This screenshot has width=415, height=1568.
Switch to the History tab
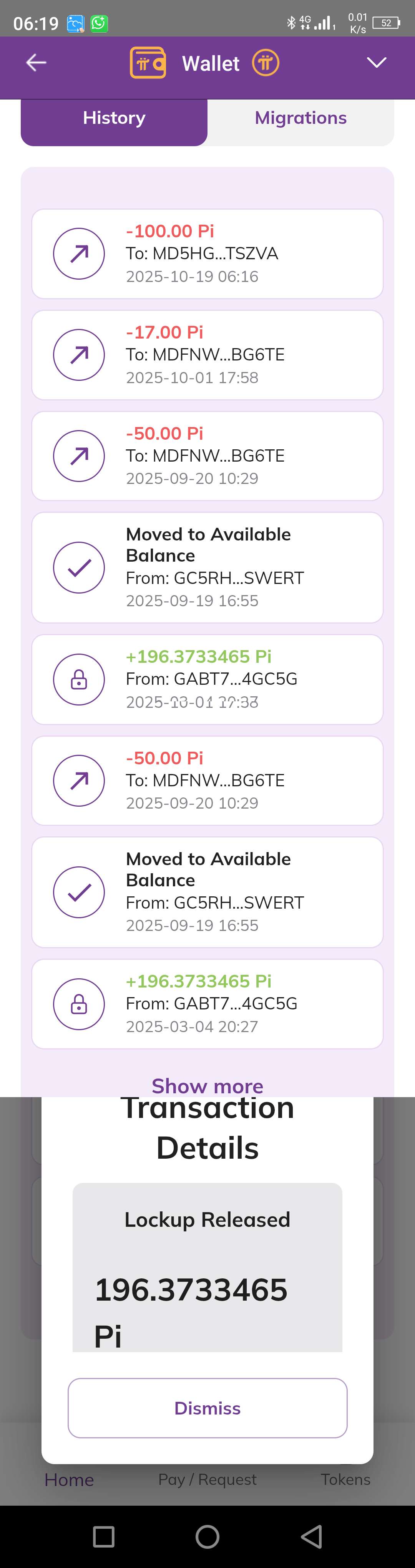click(x=114, y=118)
